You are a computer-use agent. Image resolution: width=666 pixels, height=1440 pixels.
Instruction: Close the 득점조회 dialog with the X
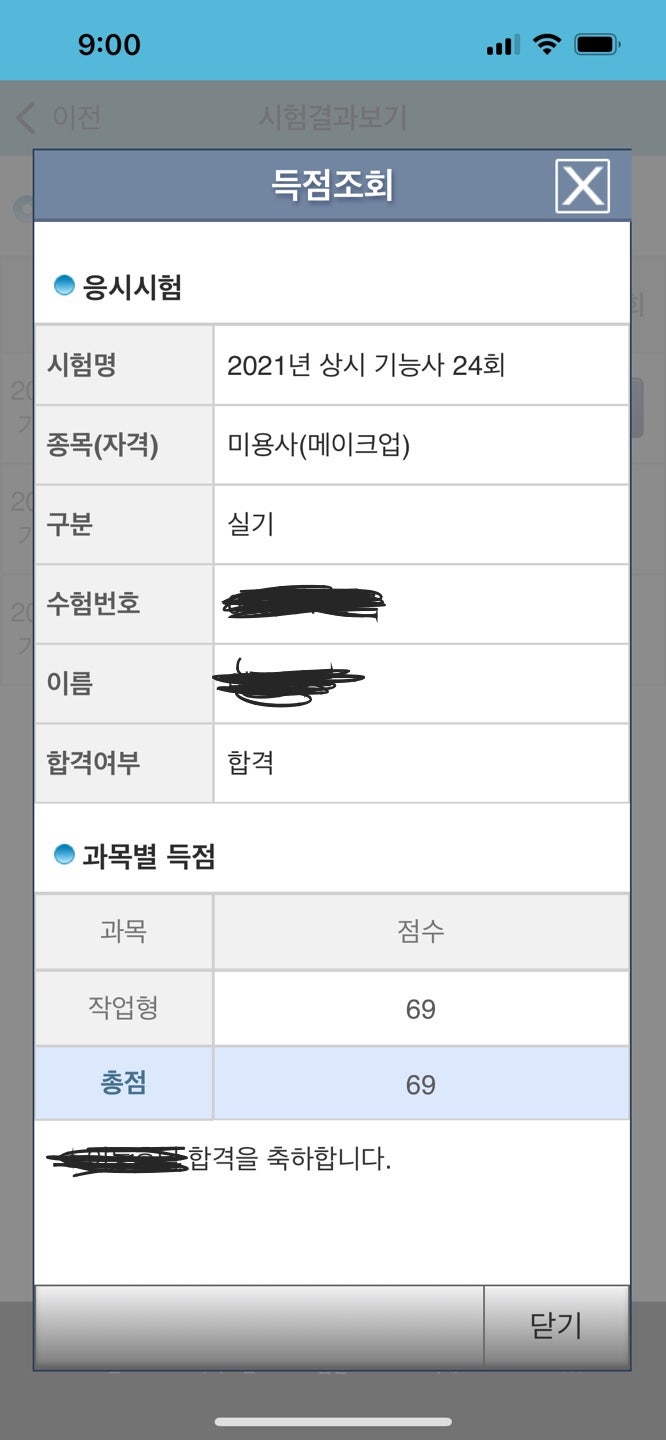(x=582, y=186)
